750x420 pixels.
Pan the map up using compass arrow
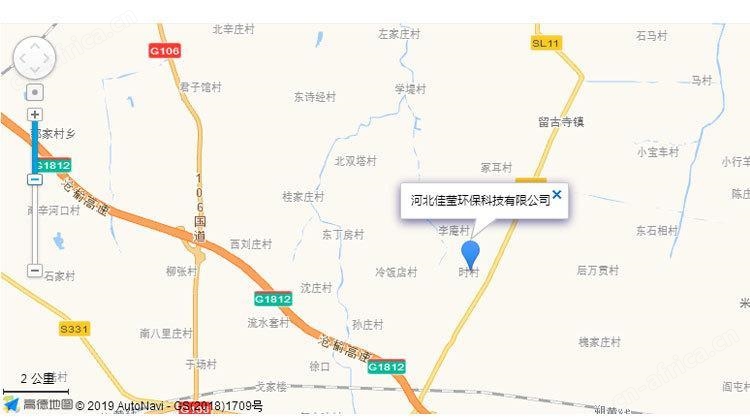click(35, 45)
